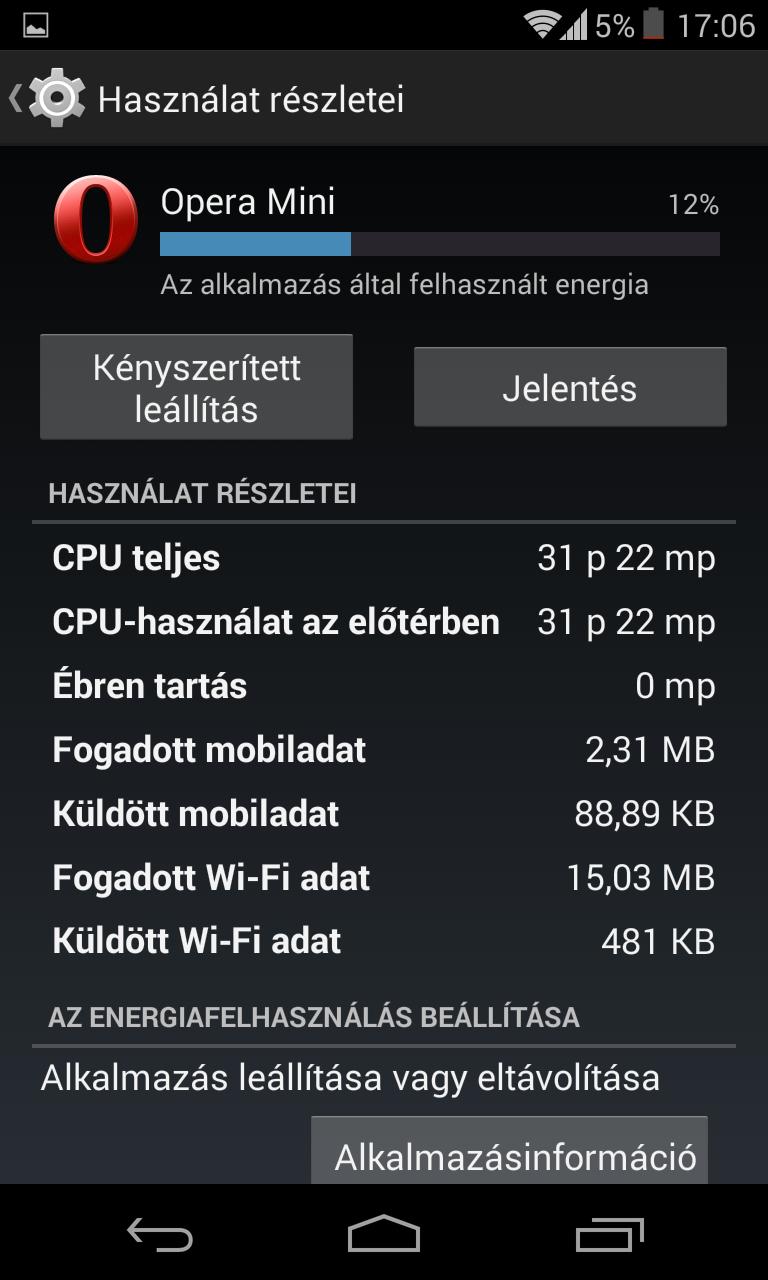Image resolution: width=768 pixels, height=1280 pixels.
Task: Go to the home screen
Action: coord(384,1234)
